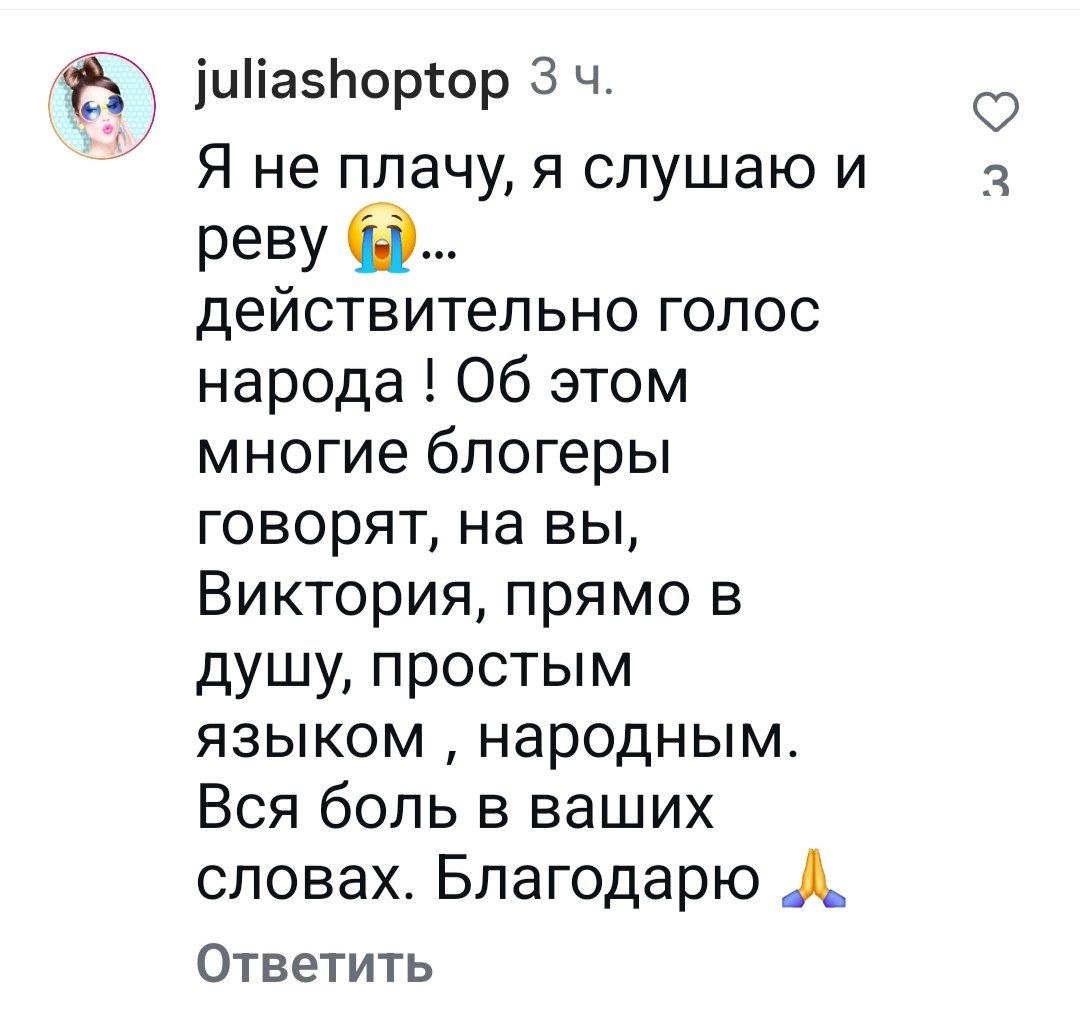
Task: Open juliashoptop's profile picture
Action: [103, 107]
